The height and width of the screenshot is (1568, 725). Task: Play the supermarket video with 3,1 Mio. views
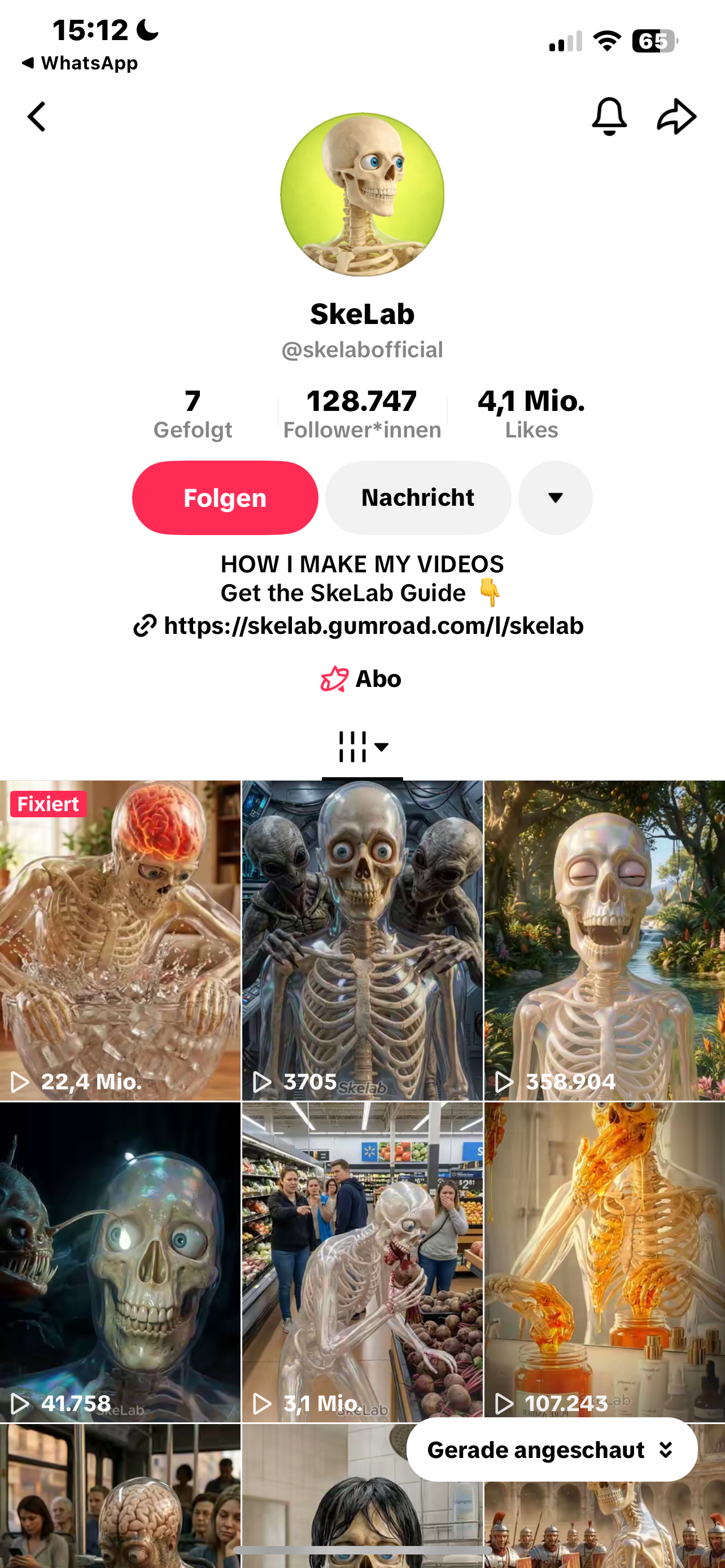(362, 1261)
